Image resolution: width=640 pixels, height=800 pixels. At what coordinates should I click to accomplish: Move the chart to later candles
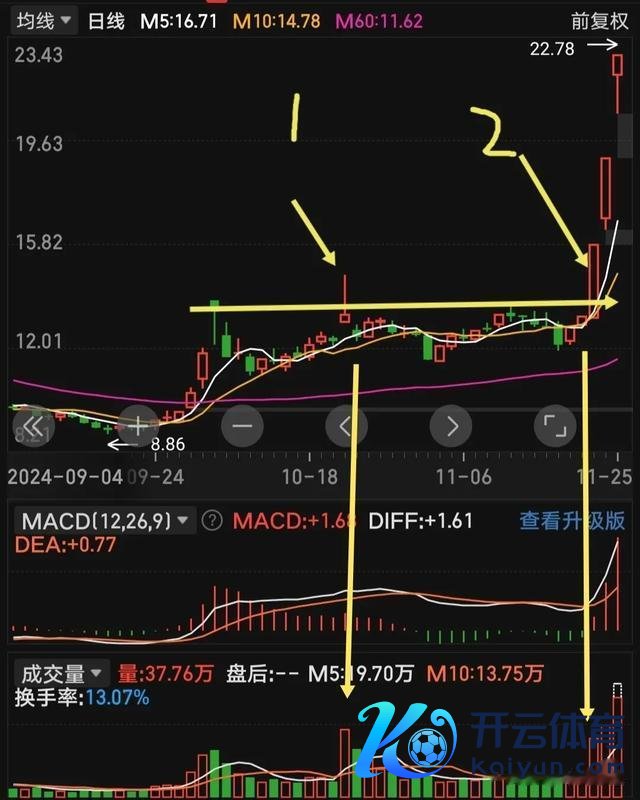[451, 427]
